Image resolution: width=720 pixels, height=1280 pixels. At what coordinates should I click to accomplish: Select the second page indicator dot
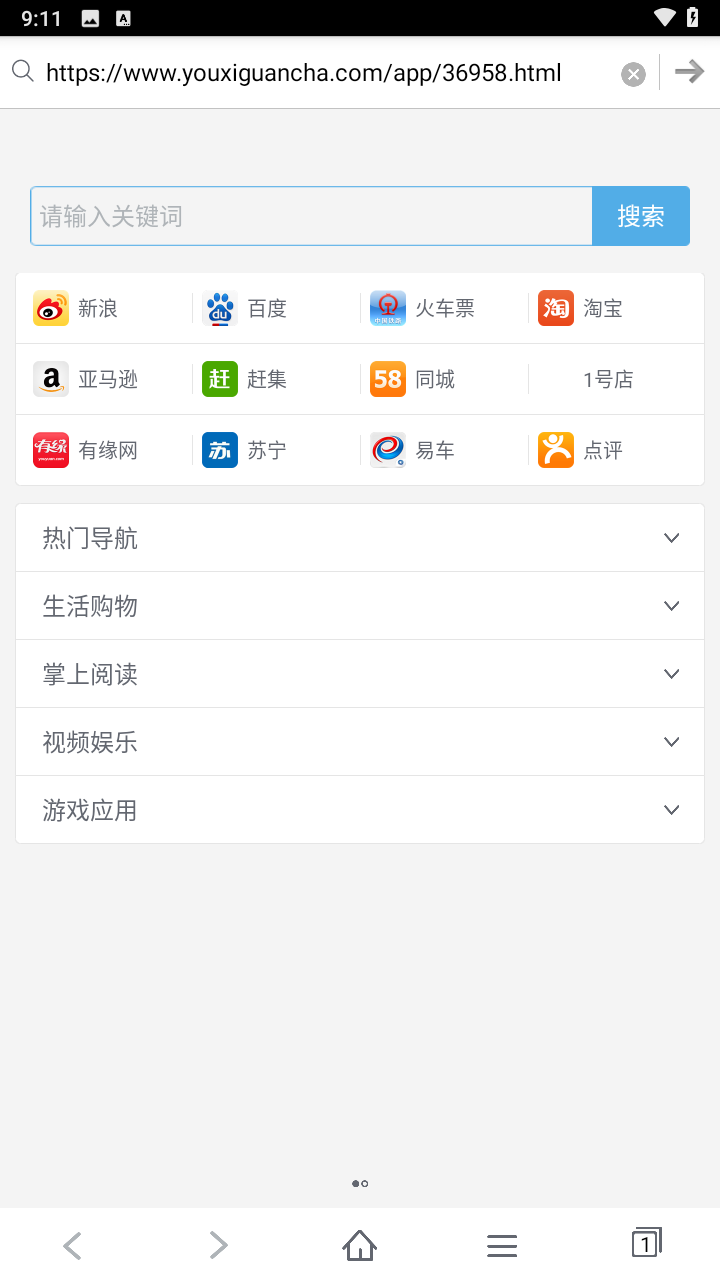coord(366,1183)
